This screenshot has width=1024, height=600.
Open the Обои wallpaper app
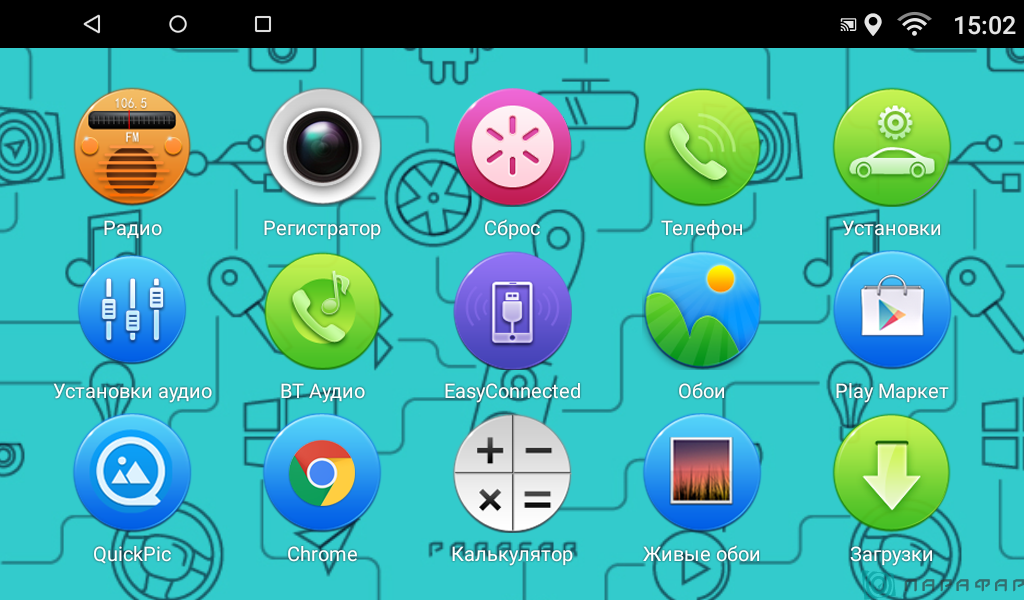click(702, 310)
